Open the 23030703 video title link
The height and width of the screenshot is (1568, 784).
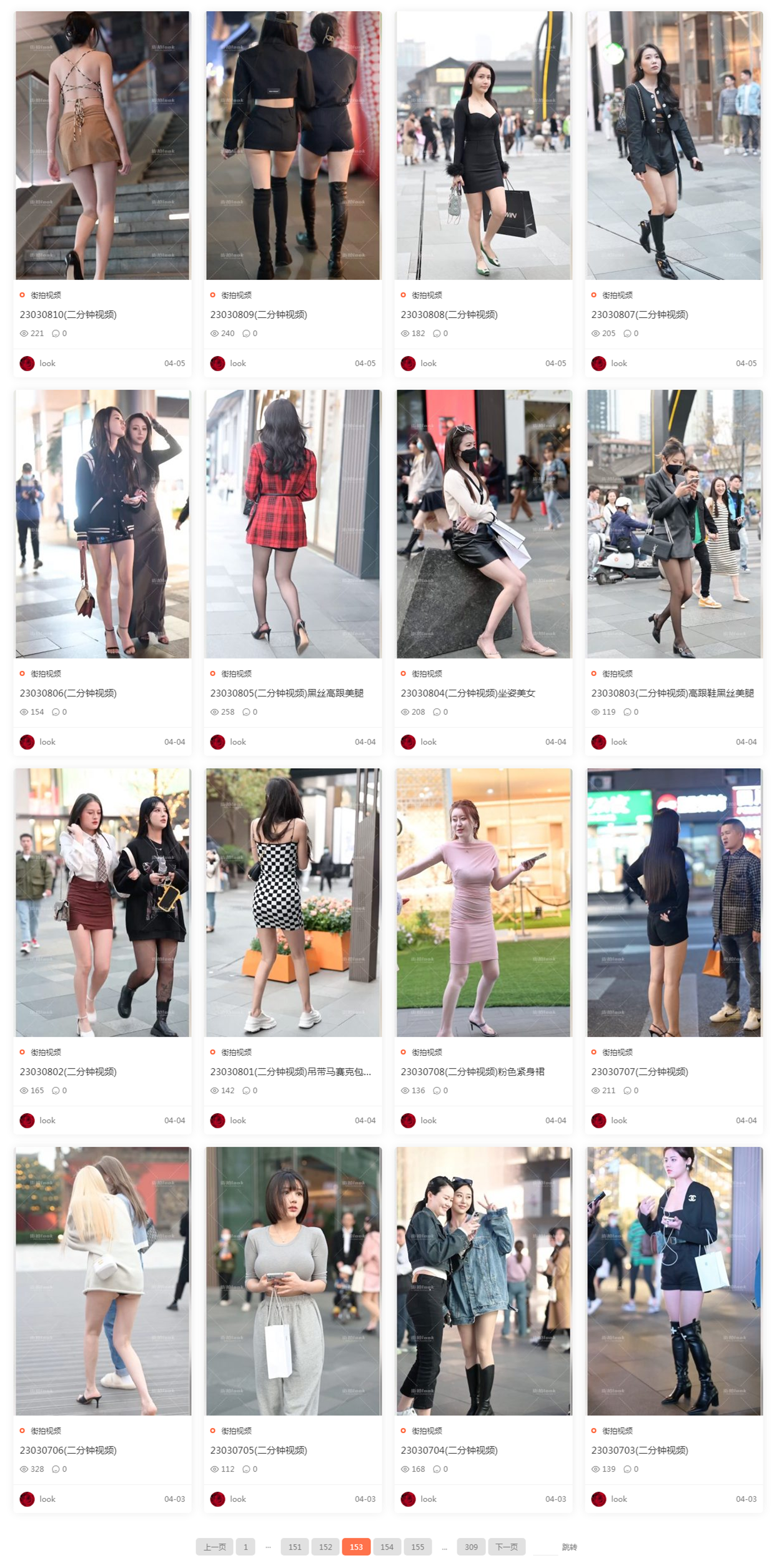point(640,1450)
